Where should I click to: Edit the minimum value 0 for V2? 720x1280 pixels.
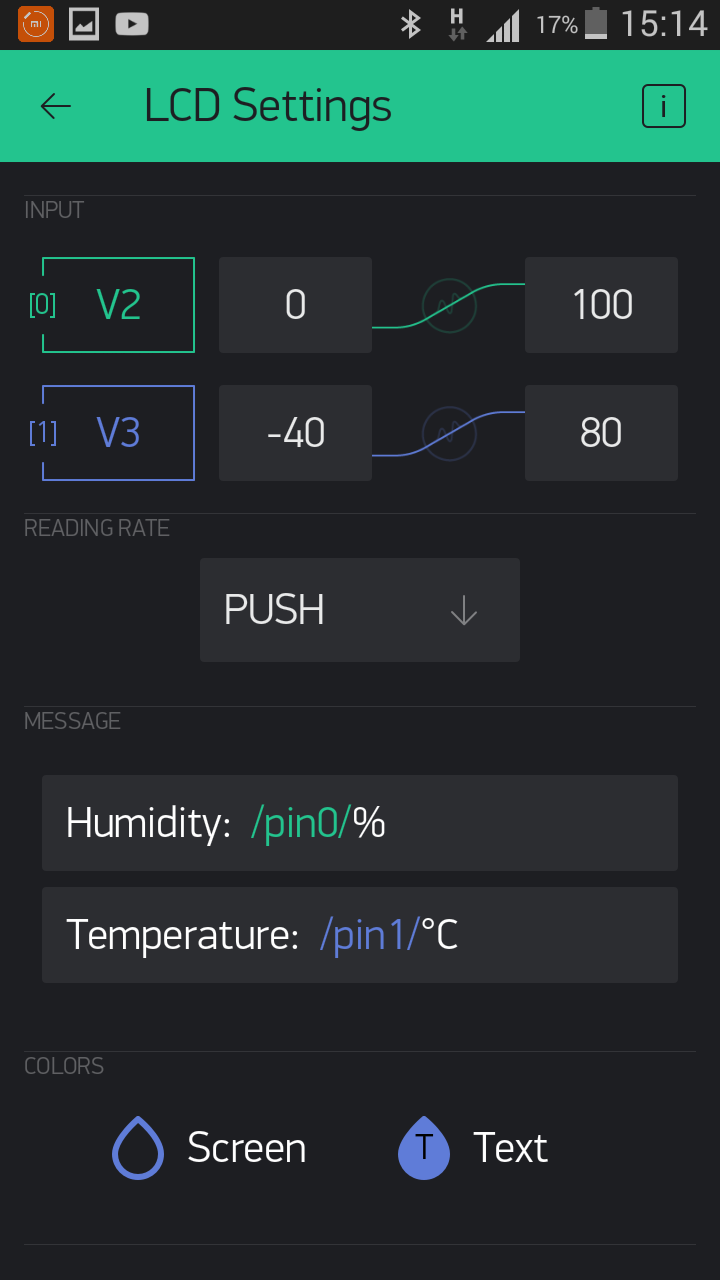click(295, 305)
